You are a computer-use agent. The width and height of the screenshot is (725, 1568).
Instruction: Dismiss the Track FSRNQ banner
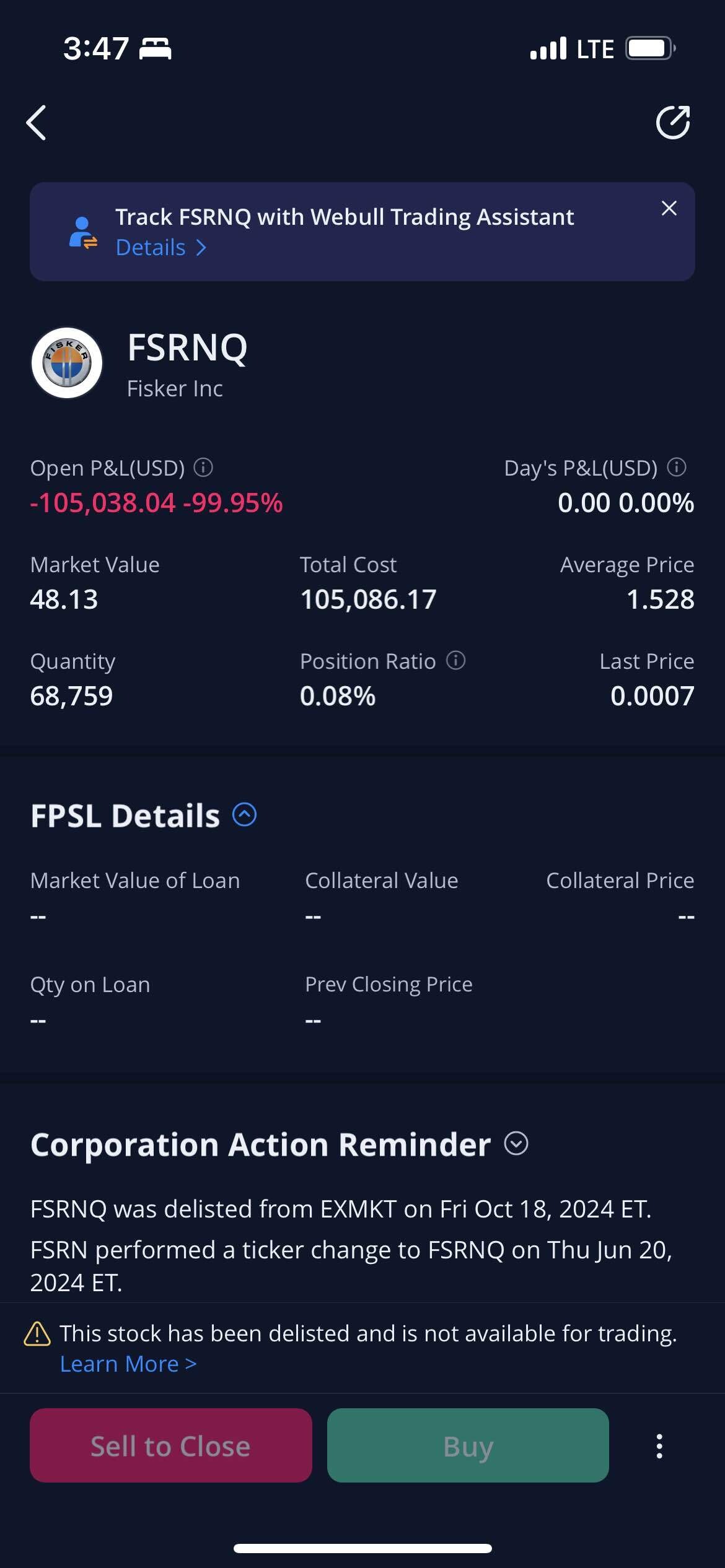click(x=669, y=209)
